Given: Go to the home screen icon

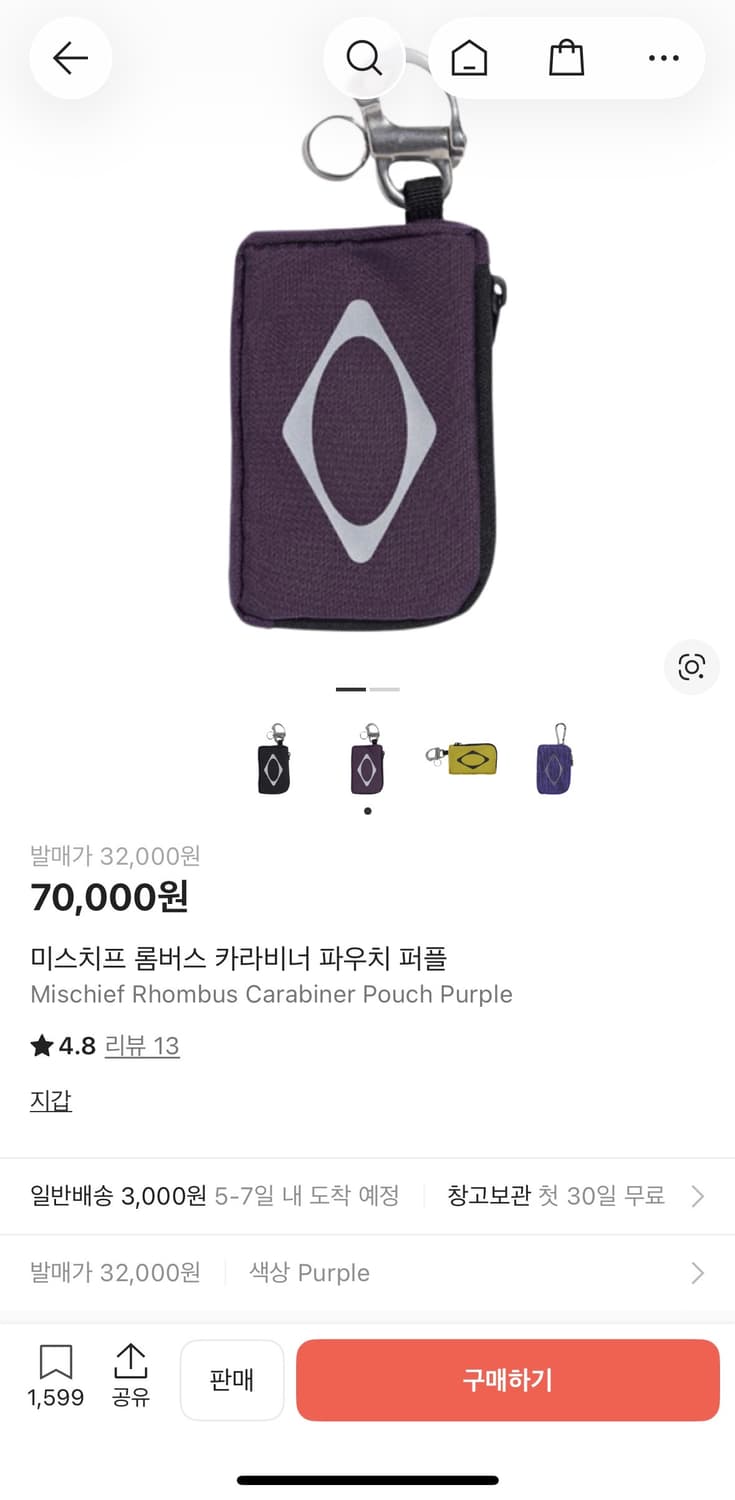Looking at the screenshot, I should click(x=469, y=57).
